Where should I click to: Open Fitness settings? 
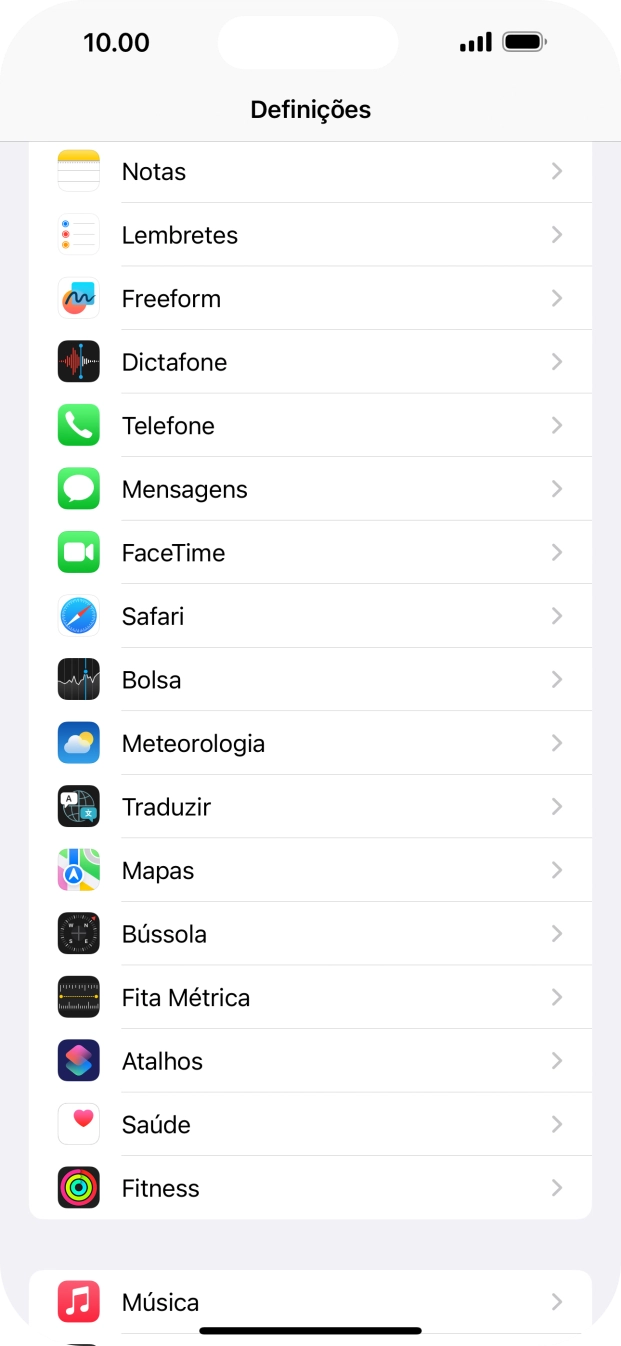pyautogui.click(x=310, y=1188)
